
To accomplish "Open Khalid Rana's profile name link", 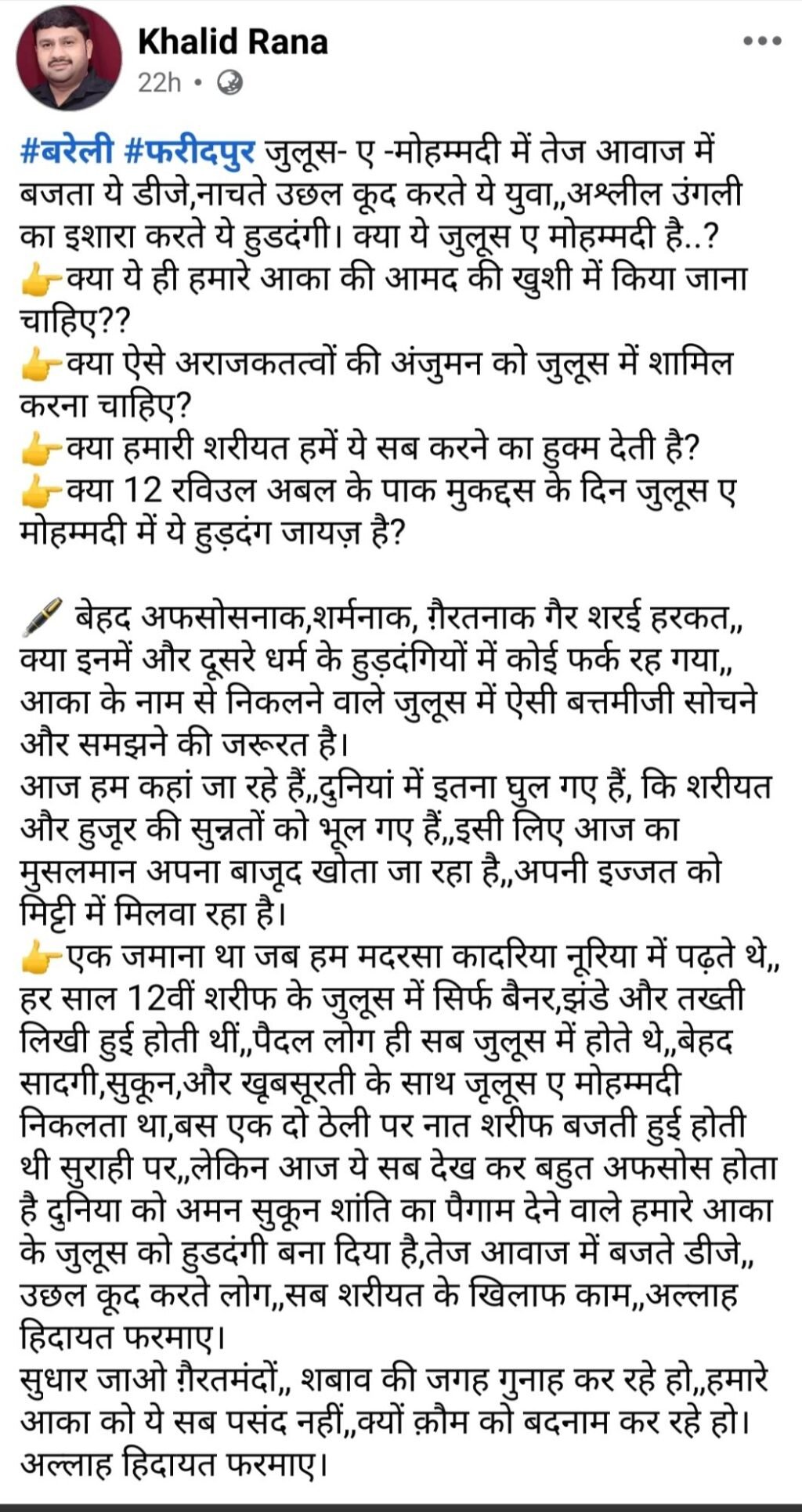I will tap(233, 42).
